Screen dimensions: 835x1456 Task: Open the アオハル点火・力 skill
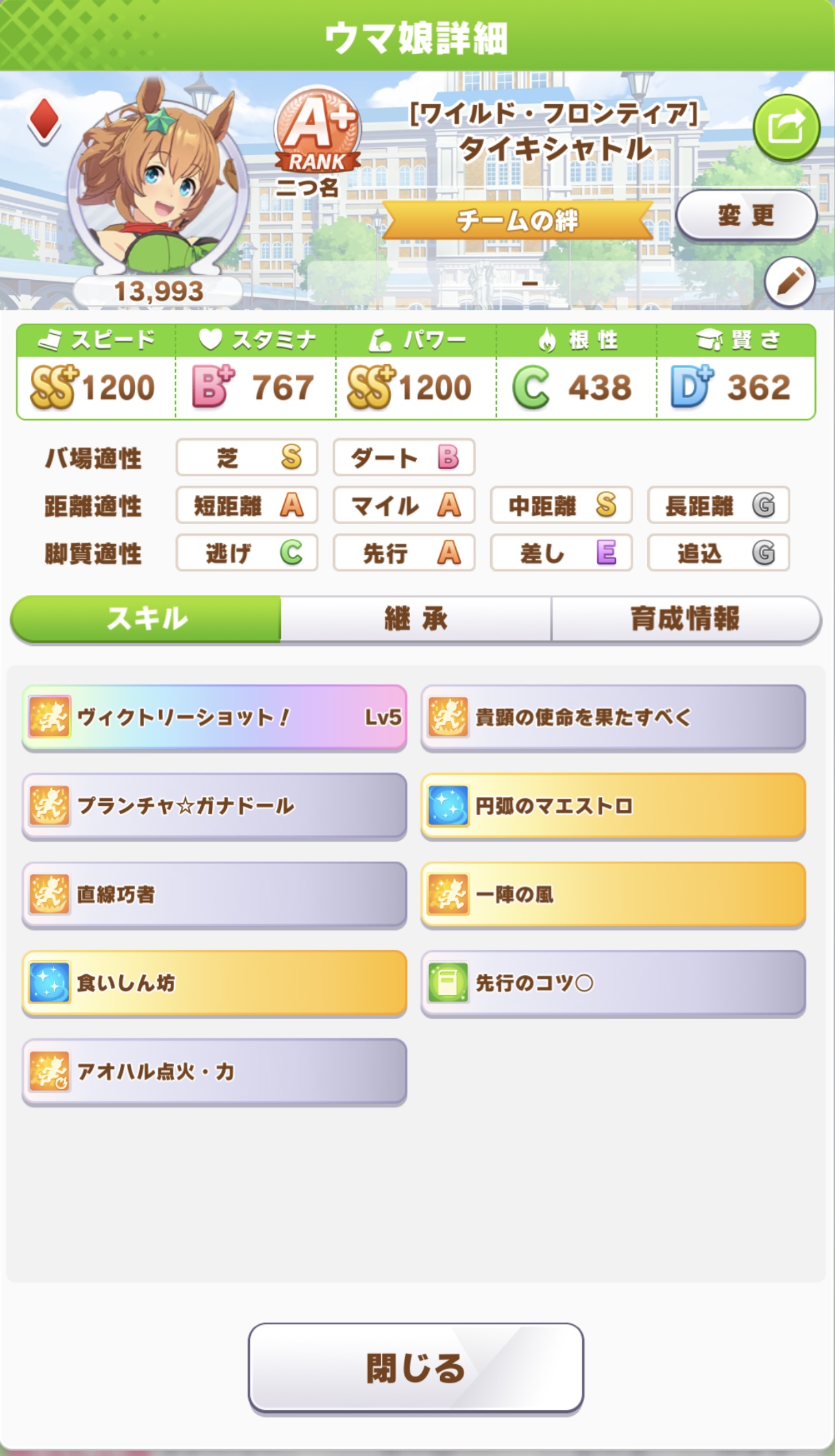215,1071
